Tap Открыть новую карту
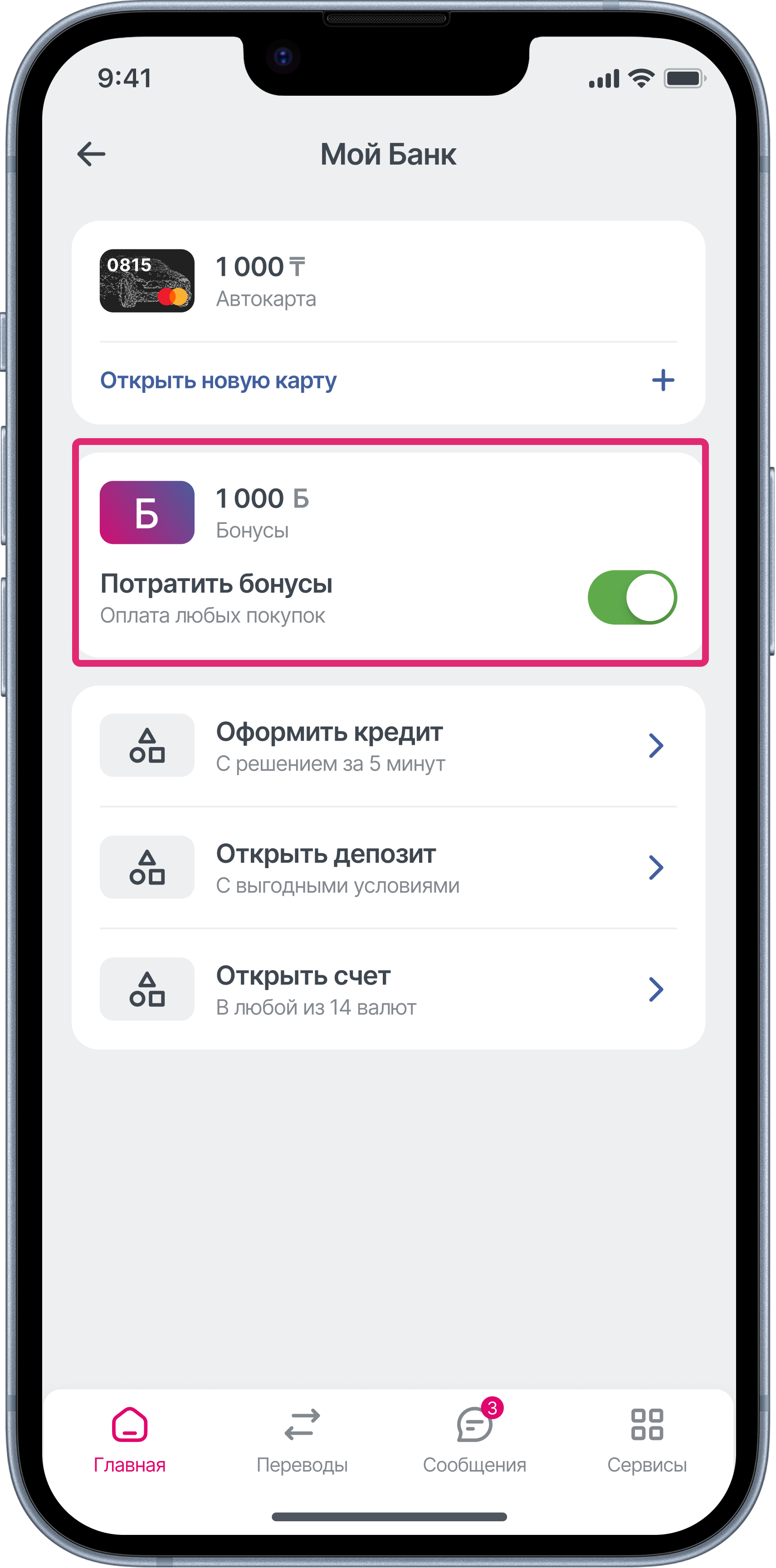The height and width of the screenshot is (1568, 776). coord(219,381)
